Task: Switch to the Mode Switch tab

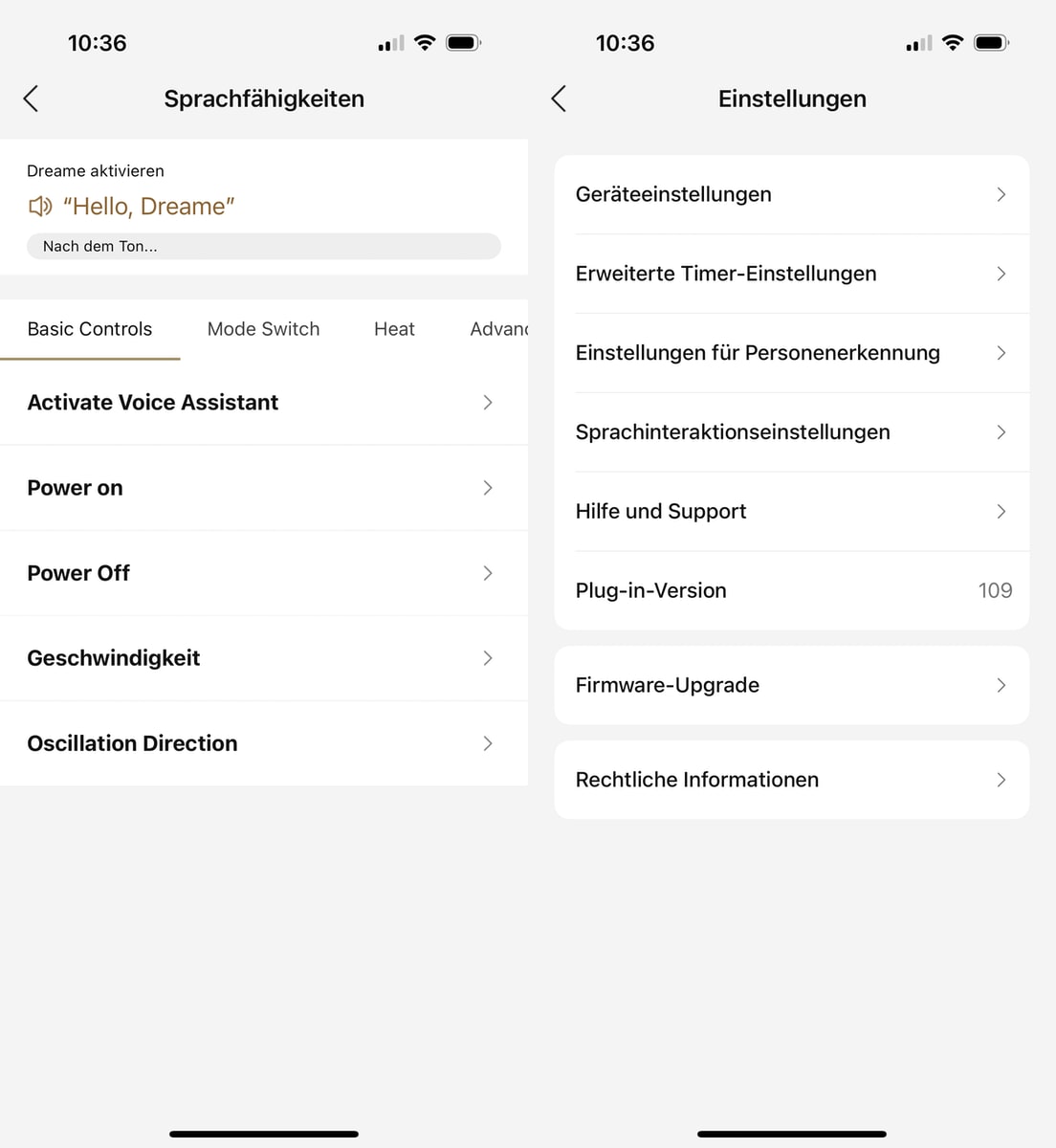Action: (263, 329)
